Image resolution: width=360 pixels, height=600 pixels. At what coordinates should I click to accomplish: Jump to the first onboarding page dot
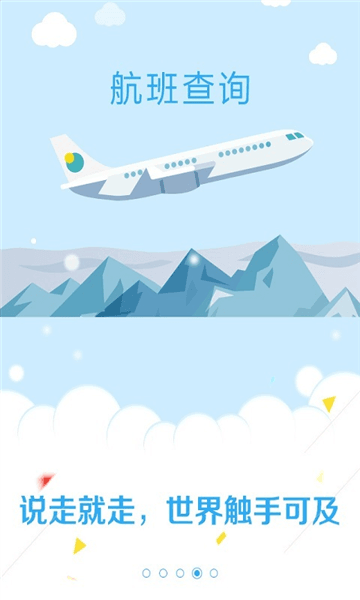pyautogui.click(x=146, y=573)
